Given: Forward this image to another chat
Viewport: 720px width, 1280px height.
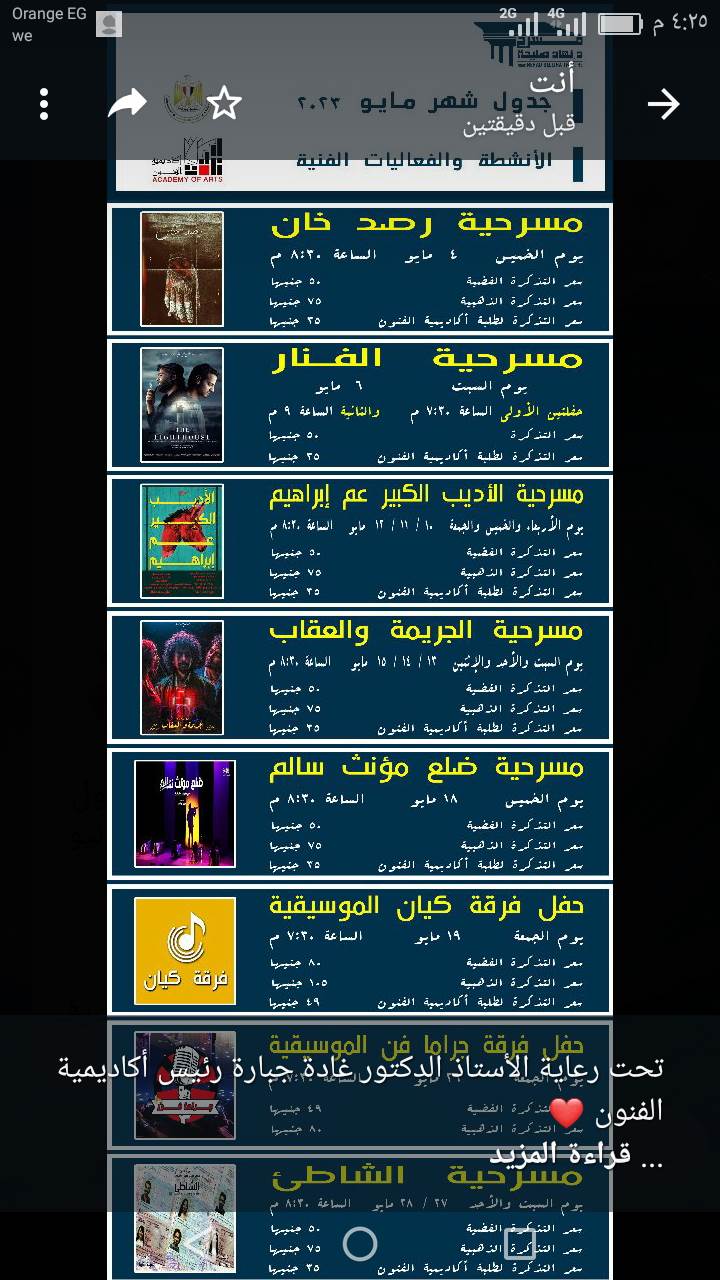Looking at the screenshot, I should [x=127, y=103].
